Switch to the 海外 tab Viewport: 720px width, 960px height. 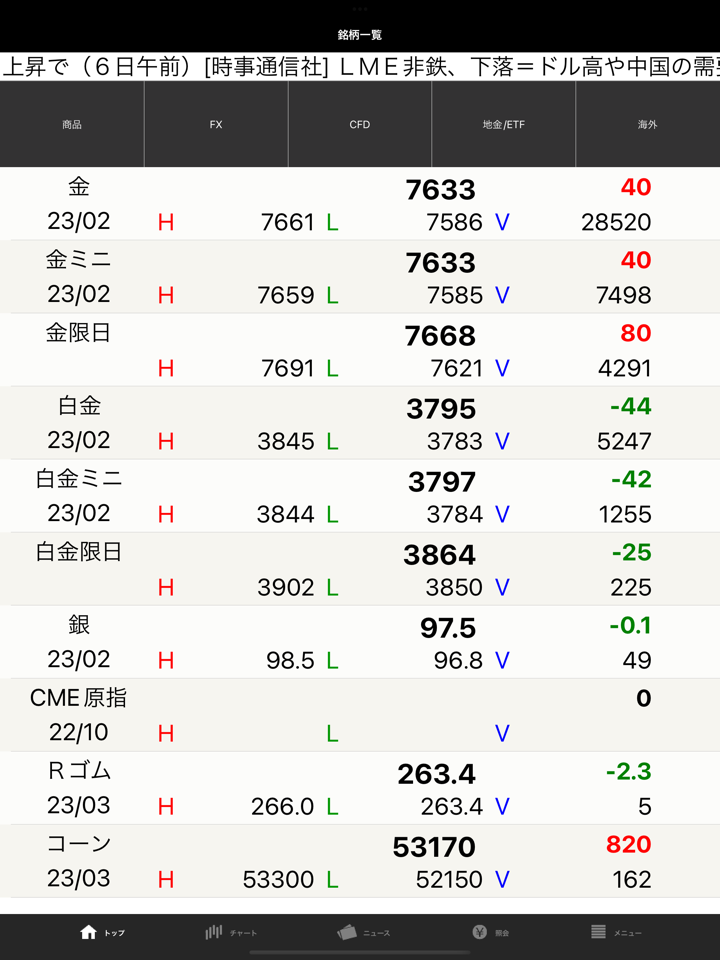click(647, 125)
